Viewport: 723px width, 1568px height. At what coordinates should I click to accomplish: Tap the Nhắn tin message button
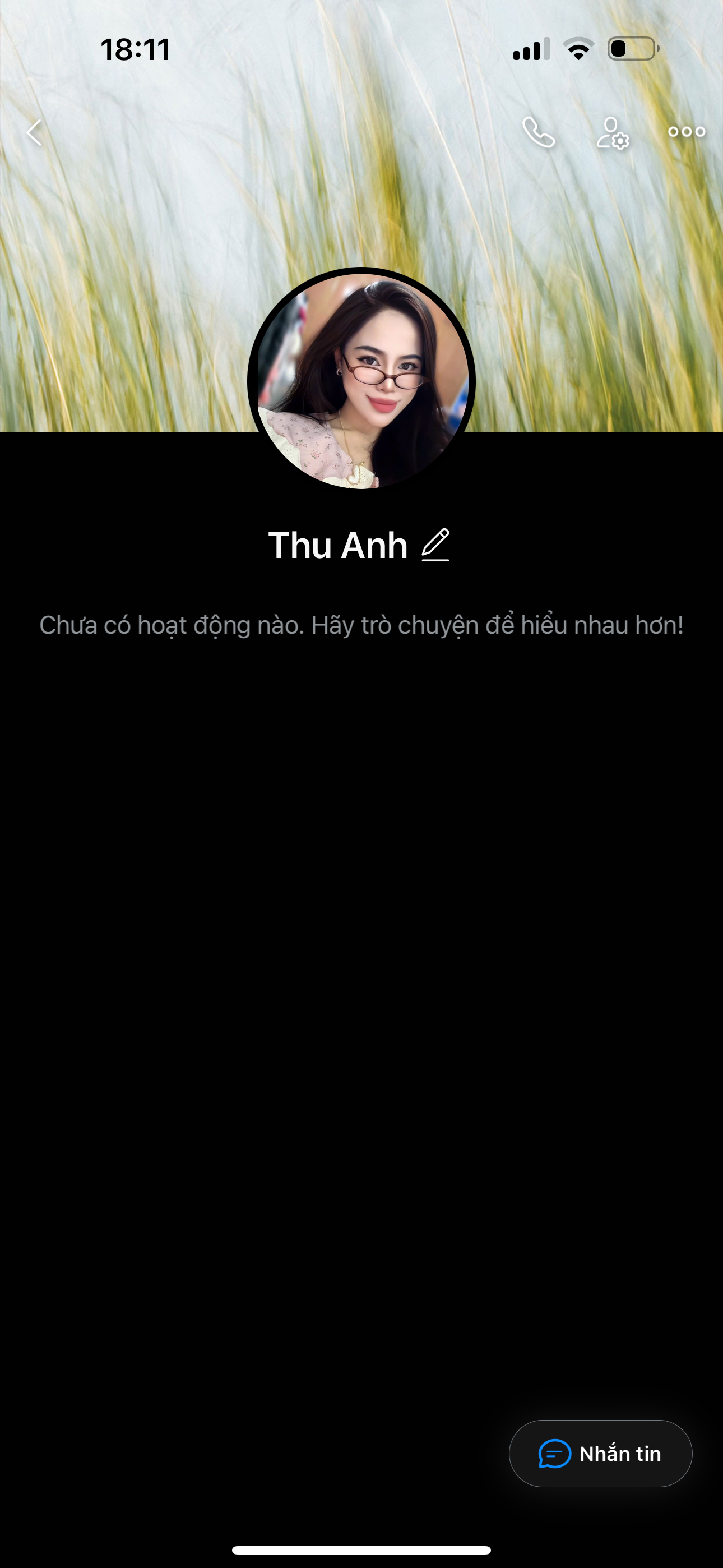(x=600, y=1453)
